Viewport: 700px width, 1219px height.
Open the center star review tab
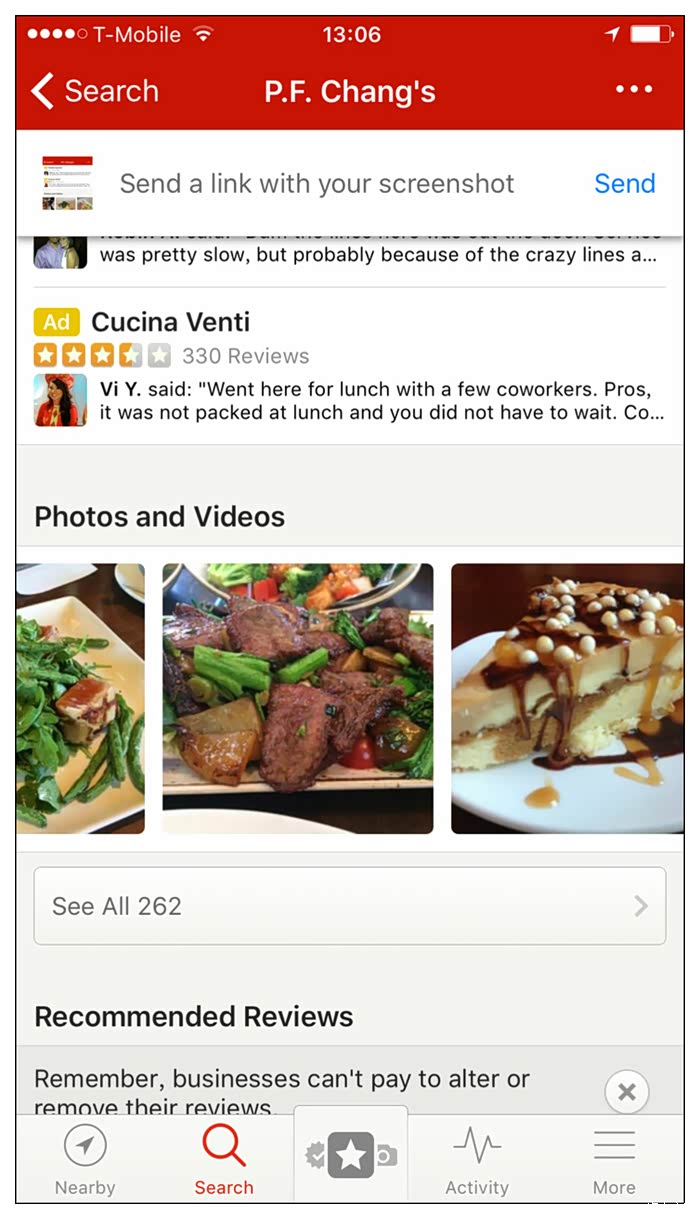point(351,1156)
